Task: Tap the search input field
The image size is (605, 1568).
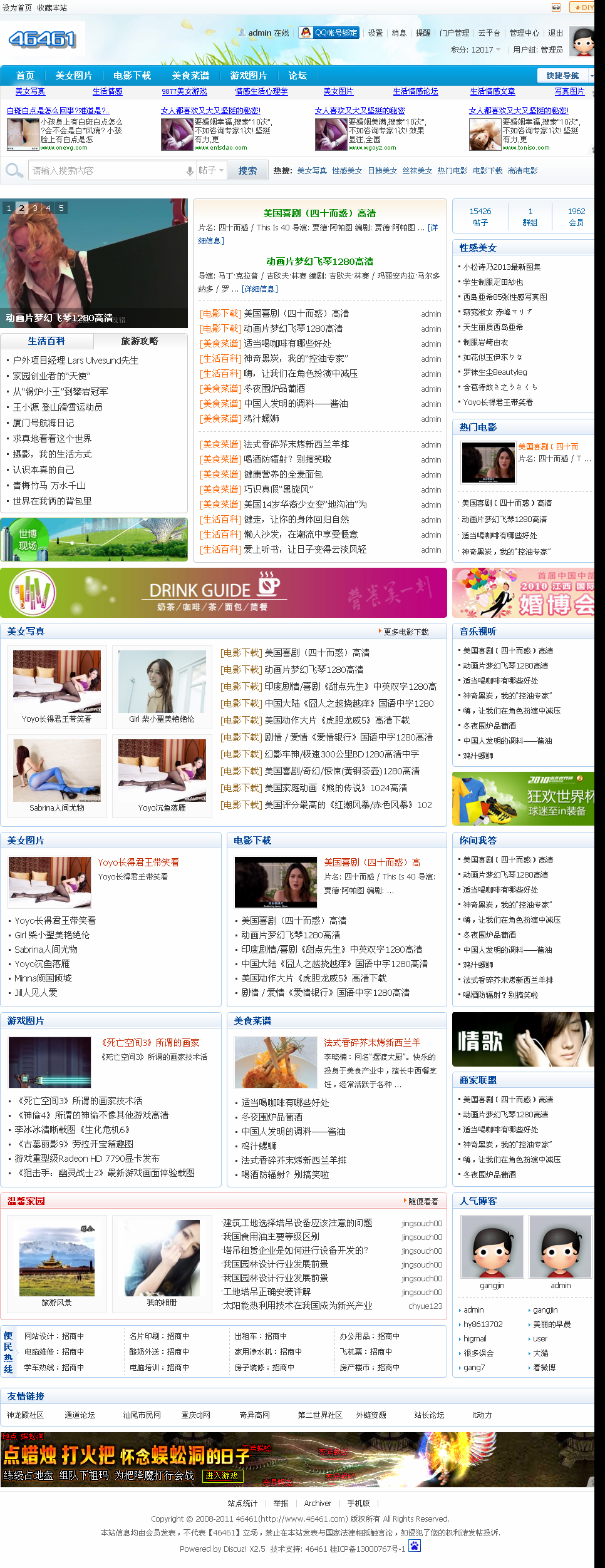Action: [106, 170]
